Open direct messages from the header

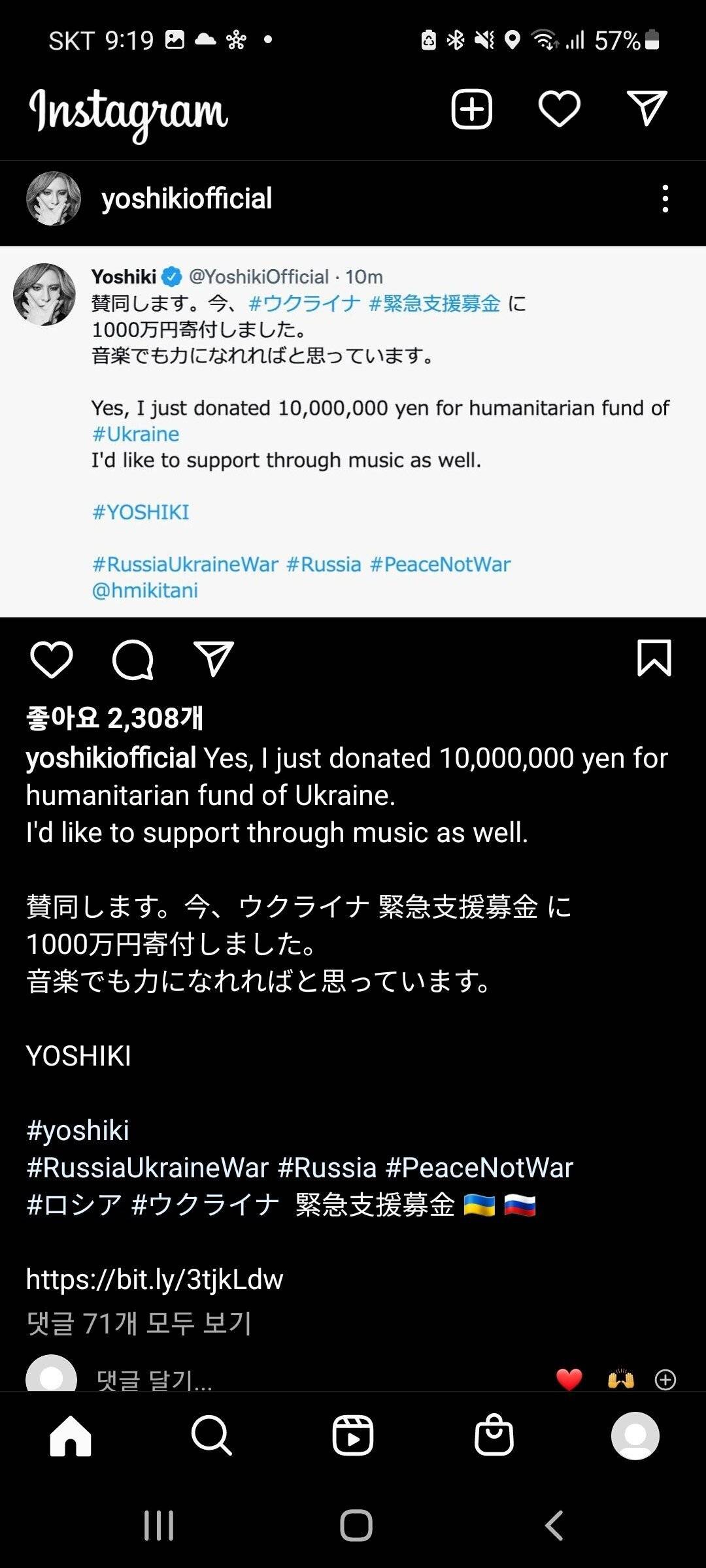pyautogui.click(x=647, y=108)
